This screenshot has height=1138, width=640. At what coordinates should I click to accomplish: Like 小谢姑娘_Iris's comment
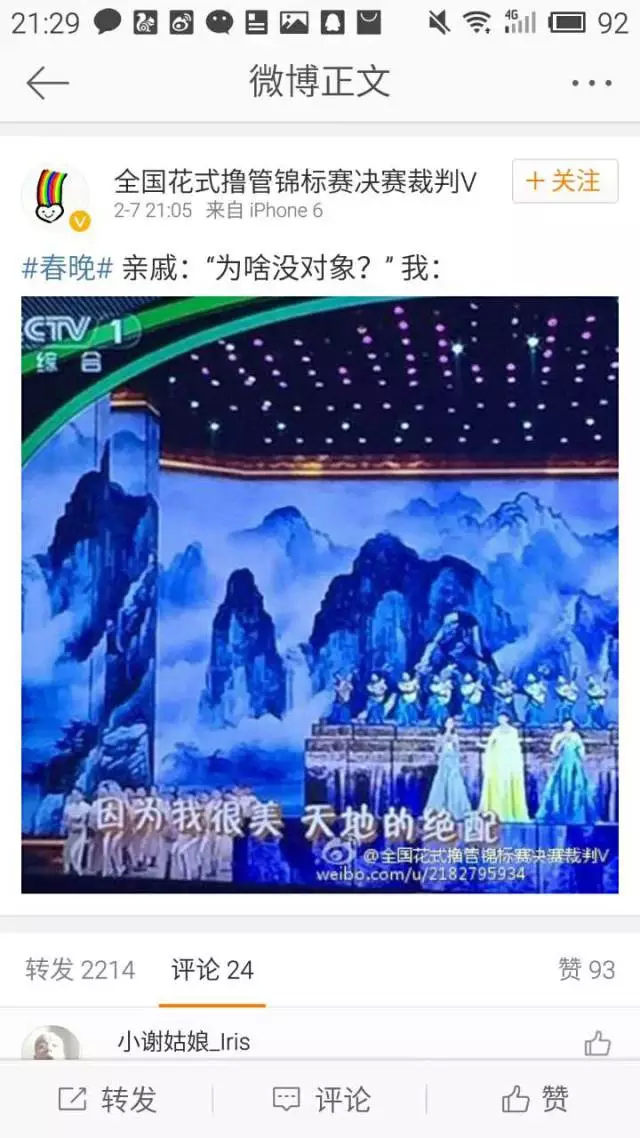pos(597,1043)
